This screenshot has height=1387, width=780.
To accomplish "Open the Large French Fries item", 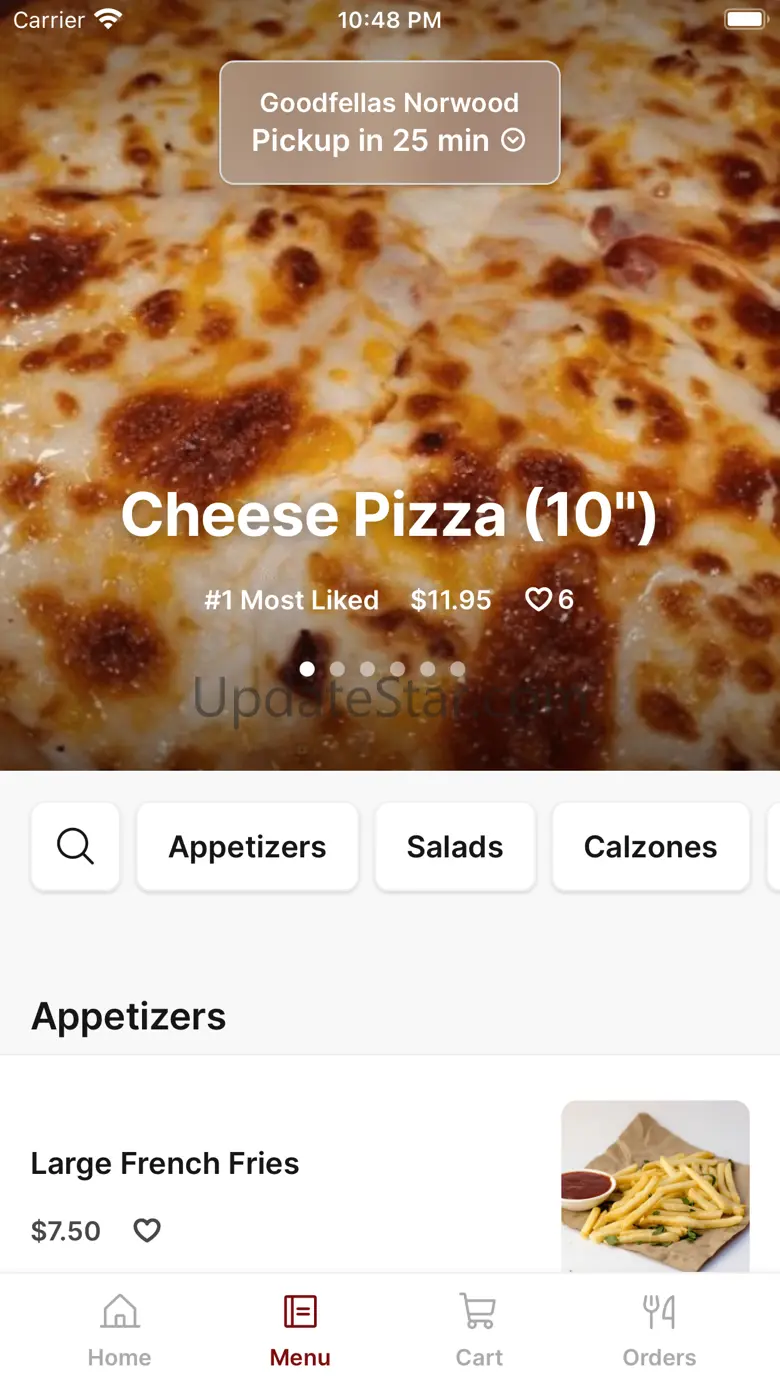I will point(165,1164).
